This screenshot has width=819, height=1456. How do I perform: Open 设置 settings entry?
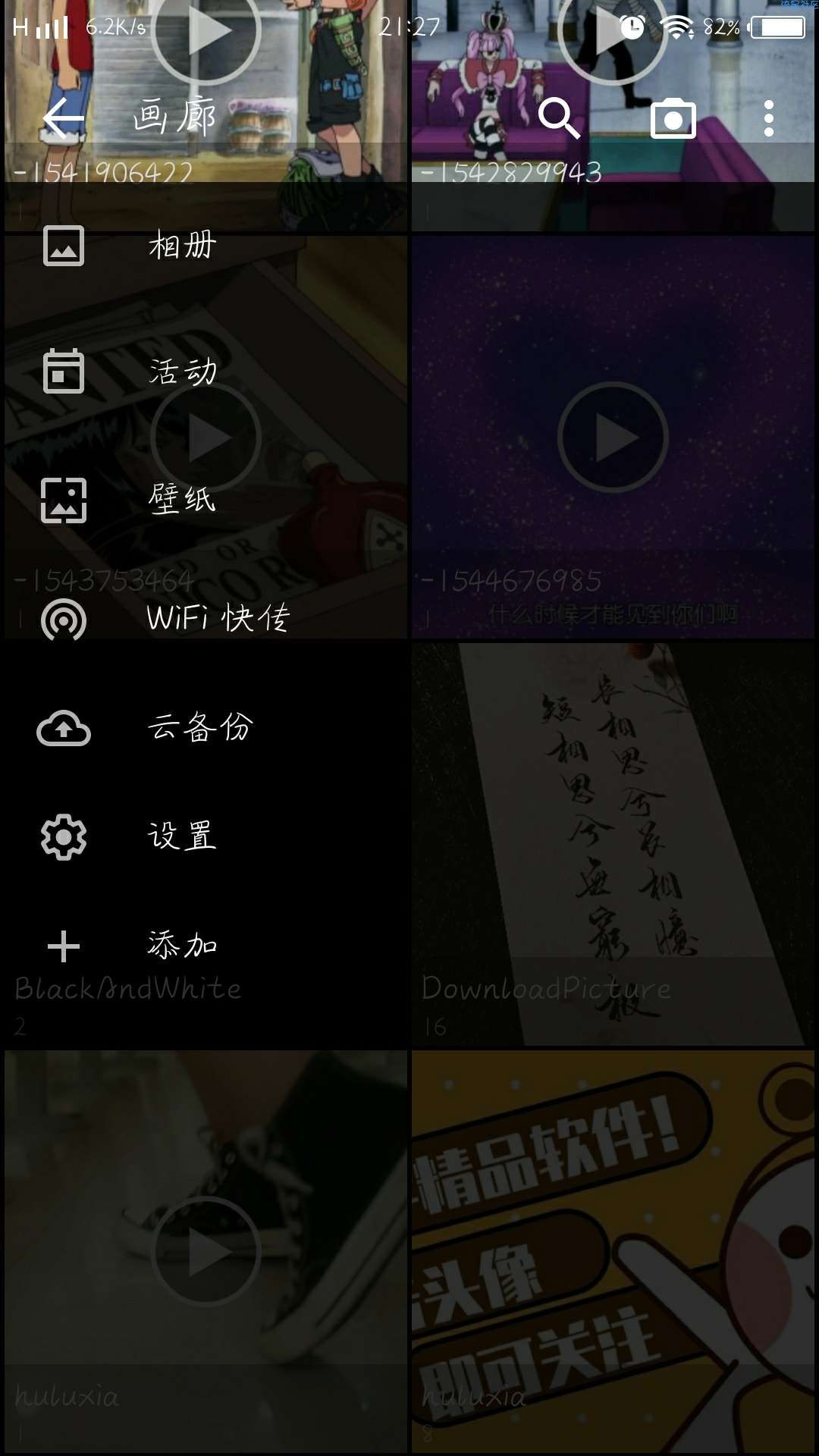pos(182,836)
